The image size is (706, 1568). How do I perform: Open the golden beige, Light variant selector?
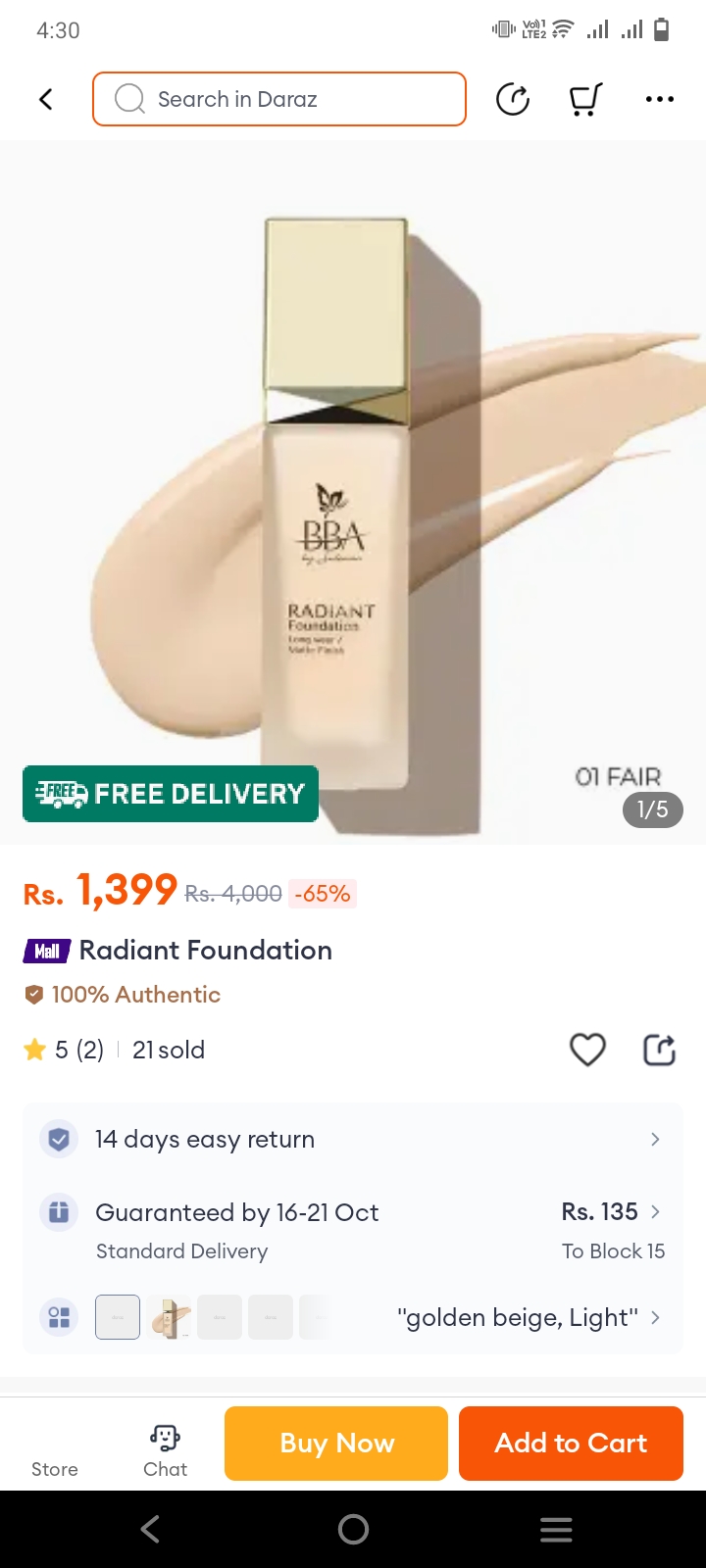pos(518,1317)
